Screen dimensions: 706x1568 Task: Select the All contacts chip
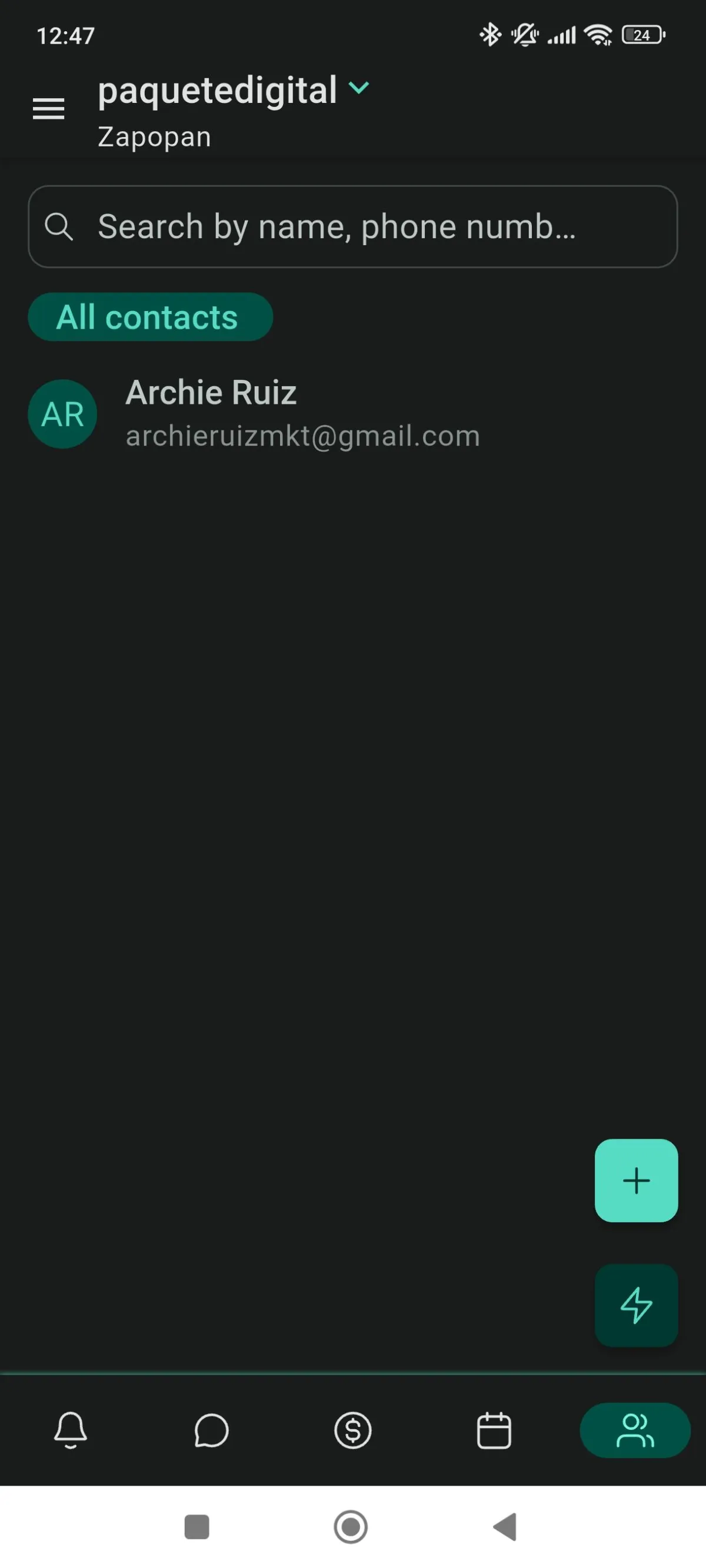[x=150, y=317]
